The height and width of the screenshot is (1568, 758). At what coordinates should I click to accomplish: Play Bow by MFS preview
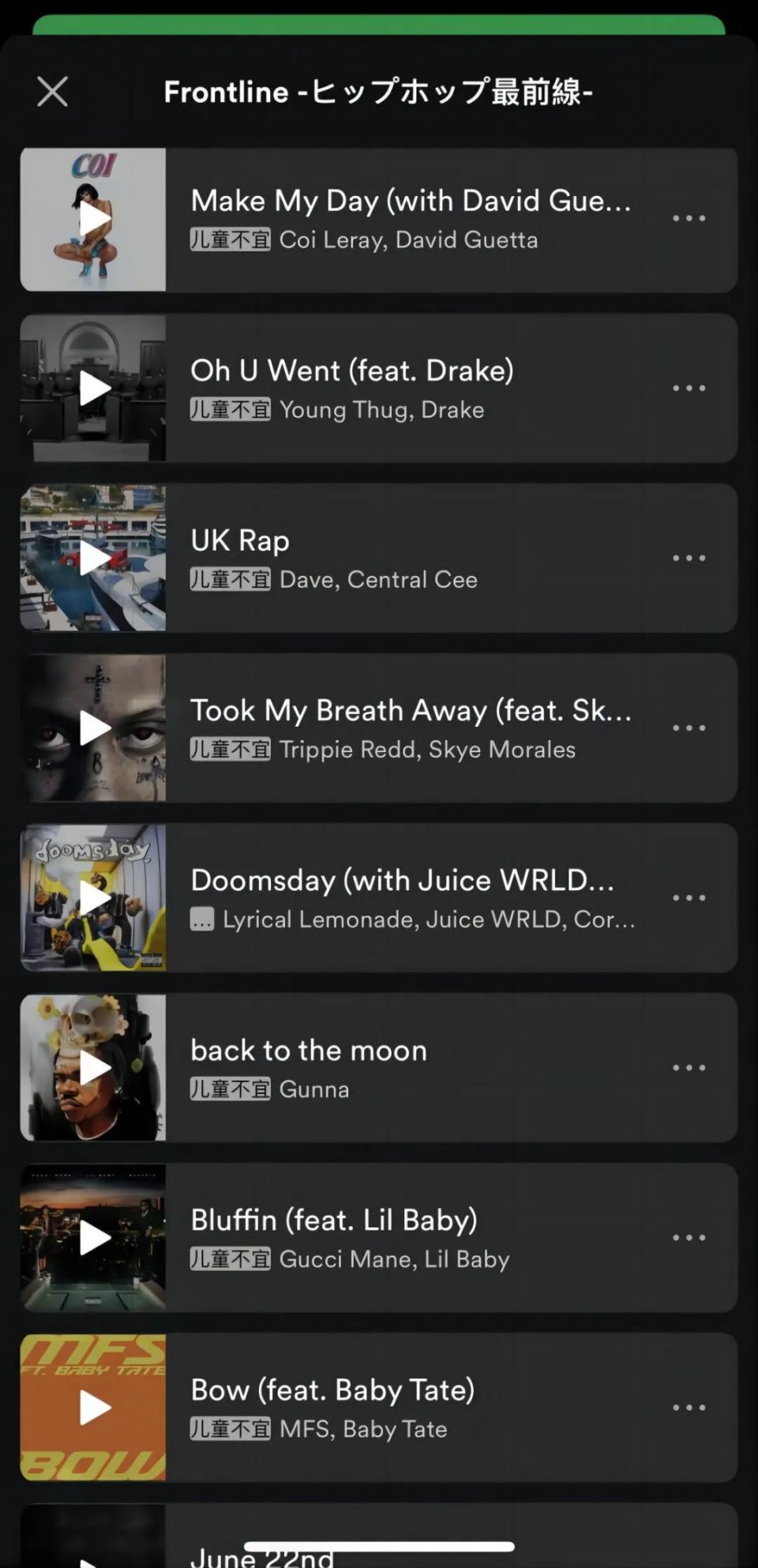point(94,1407)
